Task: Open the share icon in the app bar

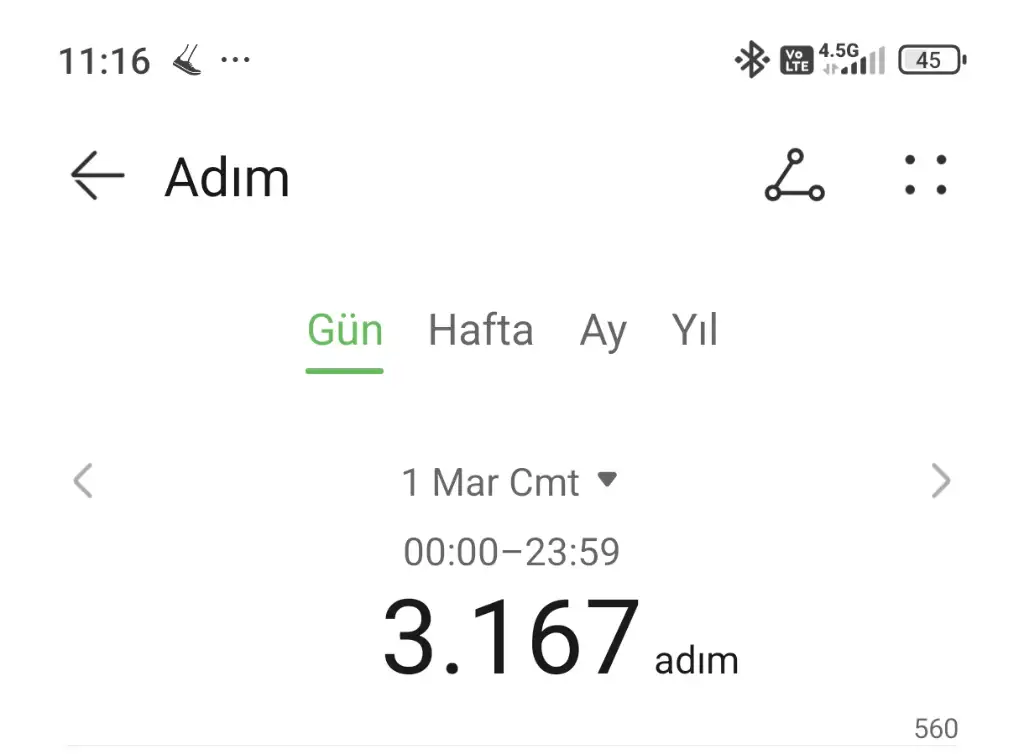Action: tap(794, 176)
